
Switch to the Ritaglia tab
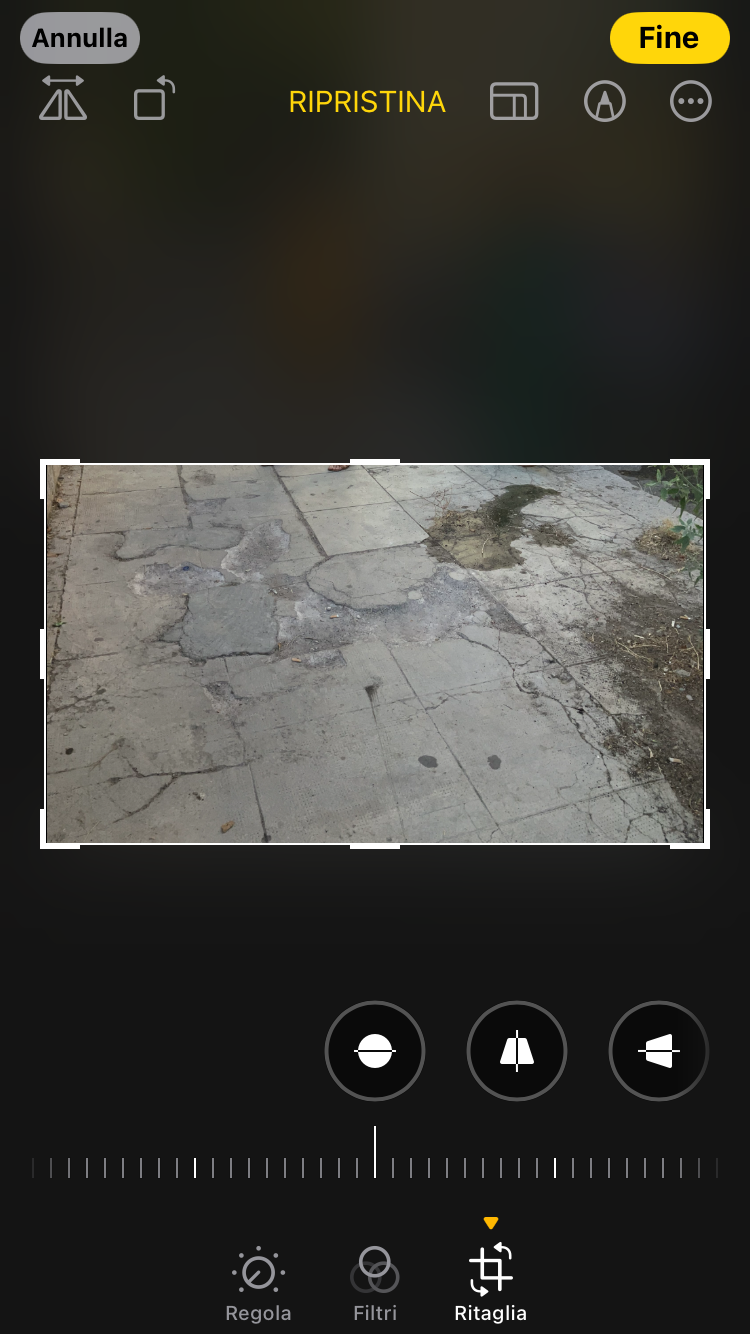click(x=490, y=1285)
